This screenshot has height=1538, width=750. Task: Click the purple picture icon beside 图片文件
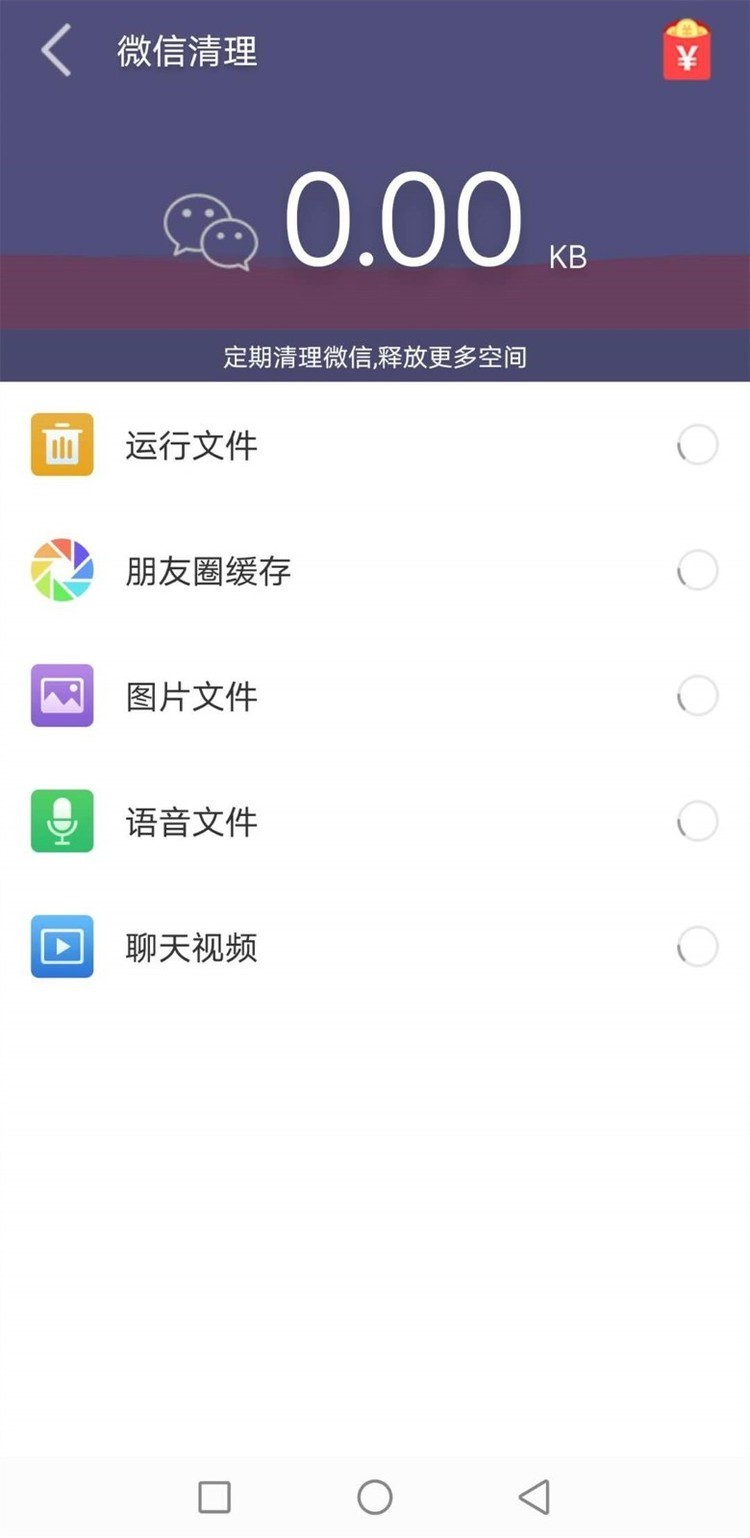61,695
